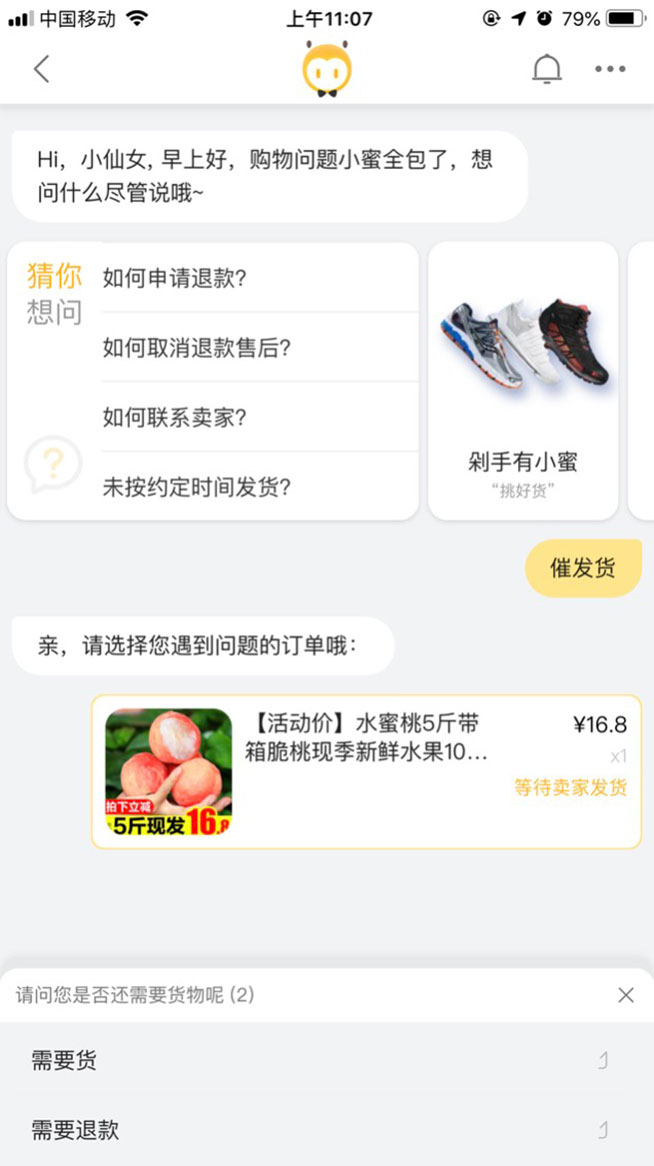Open the three-dot overflow menu
The image size is (654, 1166).
[610, 69]
